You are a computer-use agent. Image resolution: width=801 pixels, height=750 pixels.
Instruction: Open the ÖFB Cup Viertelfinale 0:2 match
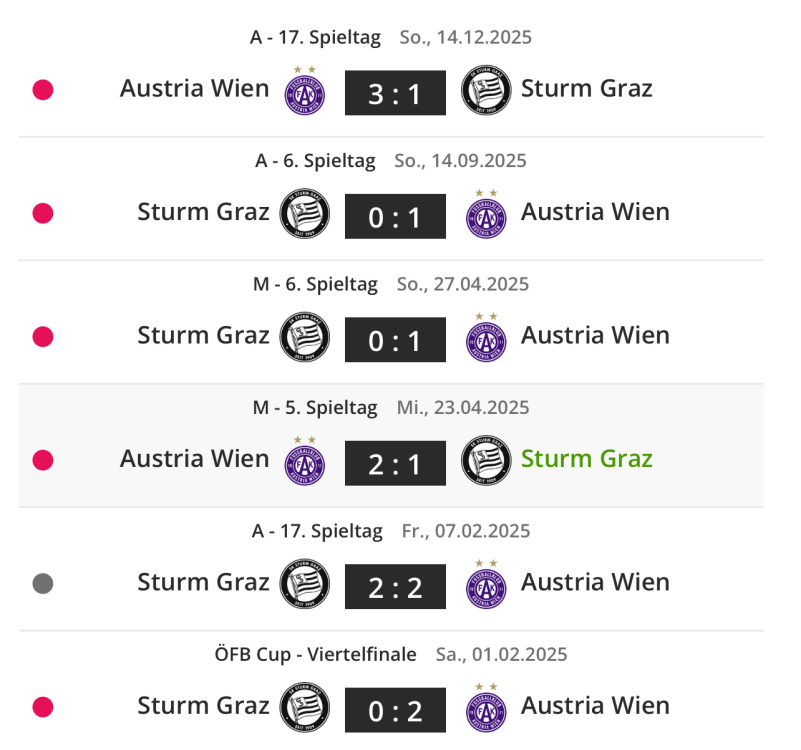[x=395, y=710]
